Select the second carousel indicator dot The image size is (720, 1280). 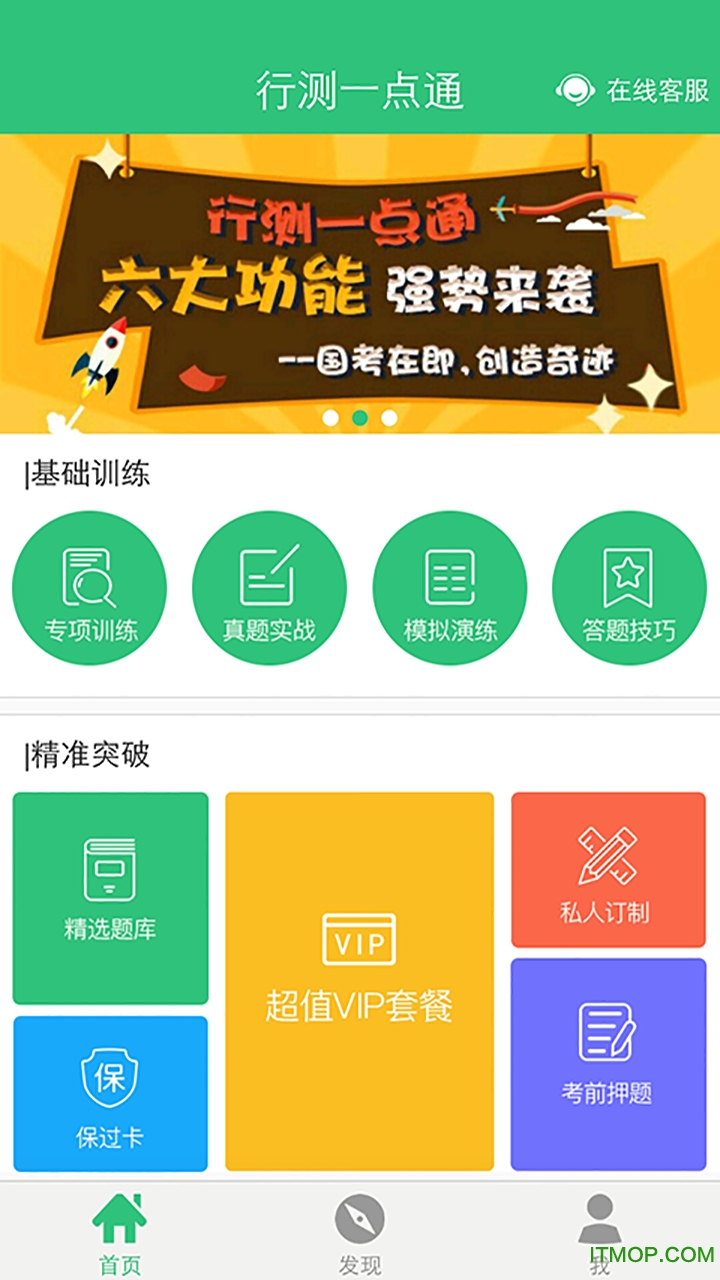coord(360,417)
